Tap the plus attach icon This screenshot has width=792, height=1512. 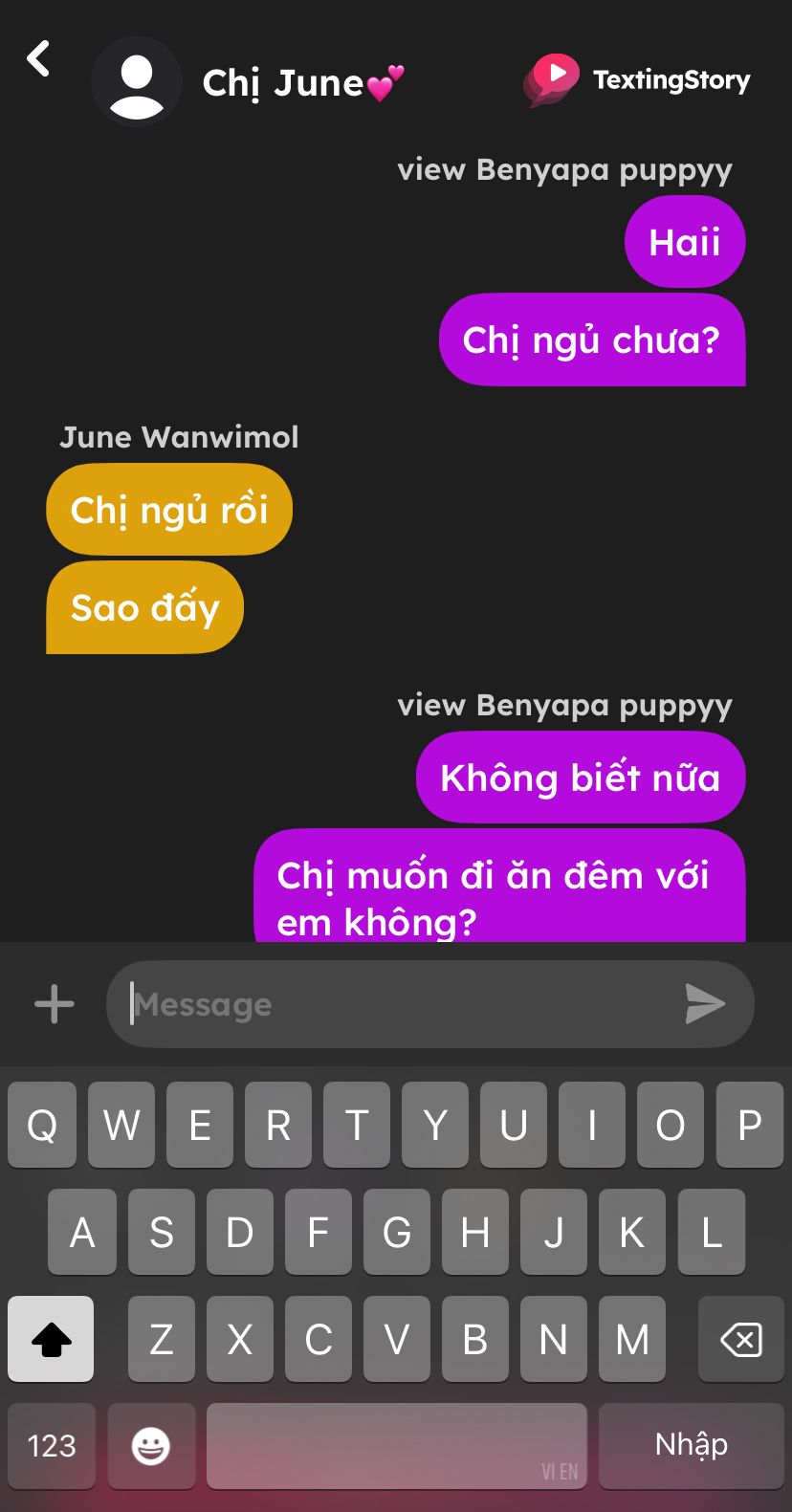tap(55, 1004)
